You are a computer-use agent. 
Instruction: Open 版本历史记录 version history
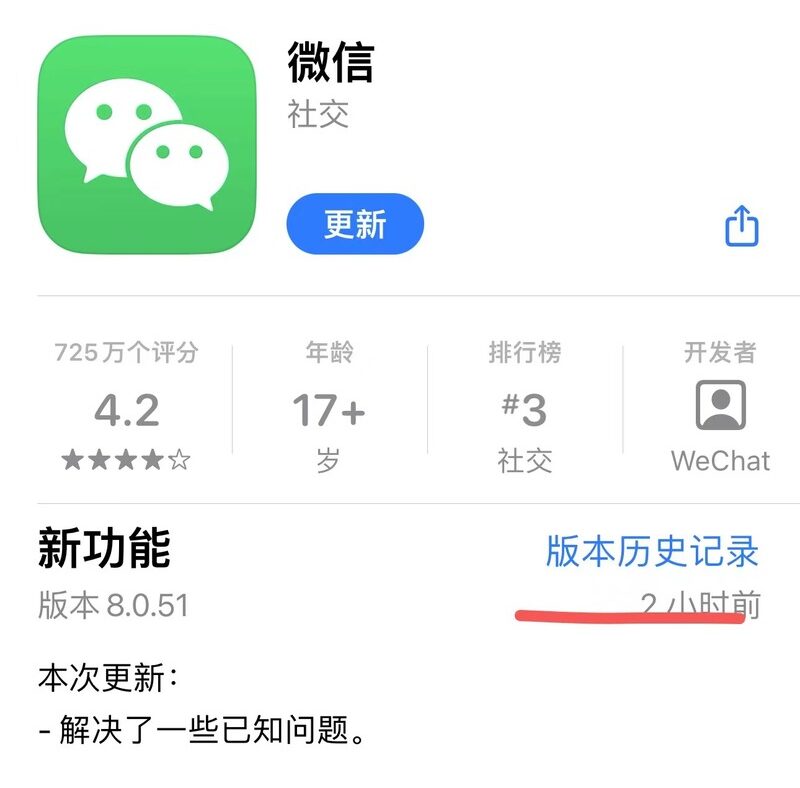click(652, 551)
